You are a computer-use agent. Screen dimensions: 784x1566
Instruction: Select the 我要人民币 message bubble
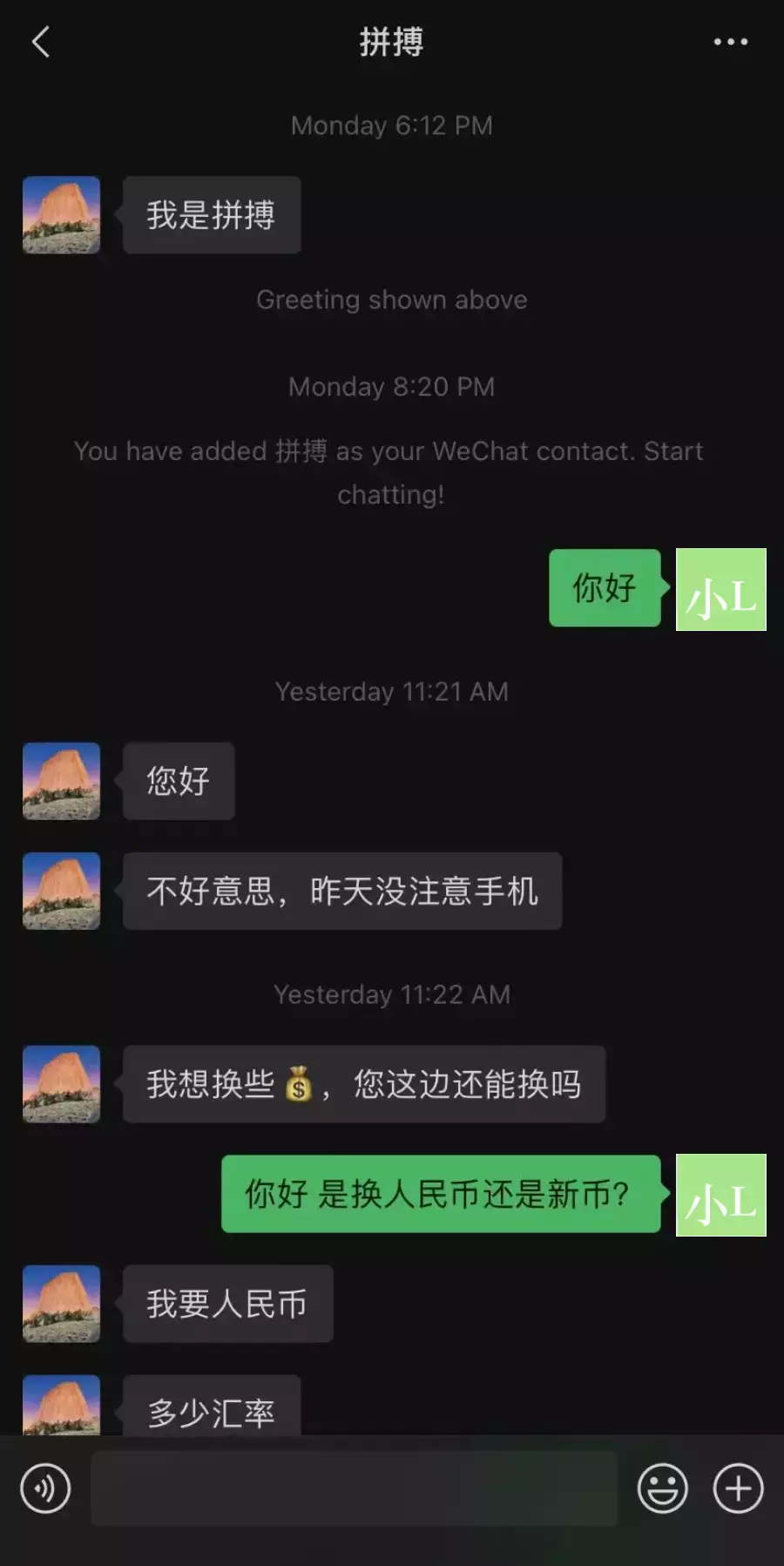point(228,1305)
